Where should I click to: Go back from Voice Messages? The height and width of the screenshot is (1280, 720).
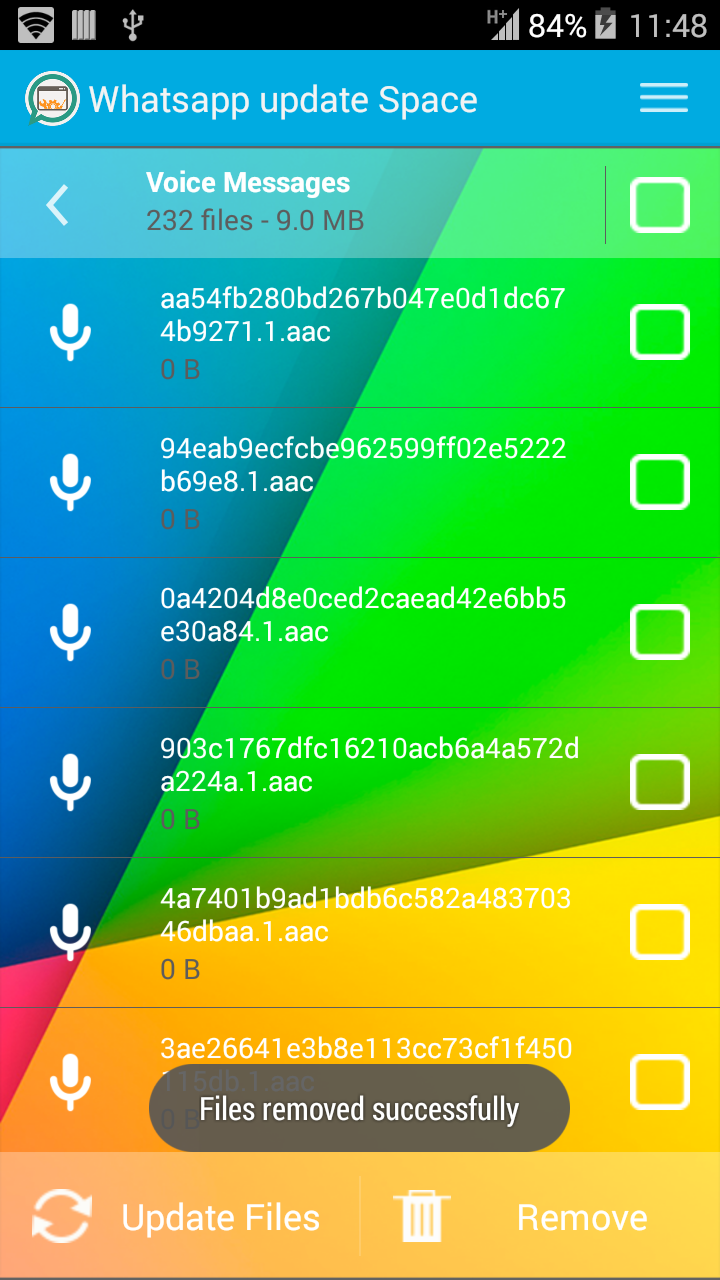coord(58,205)
